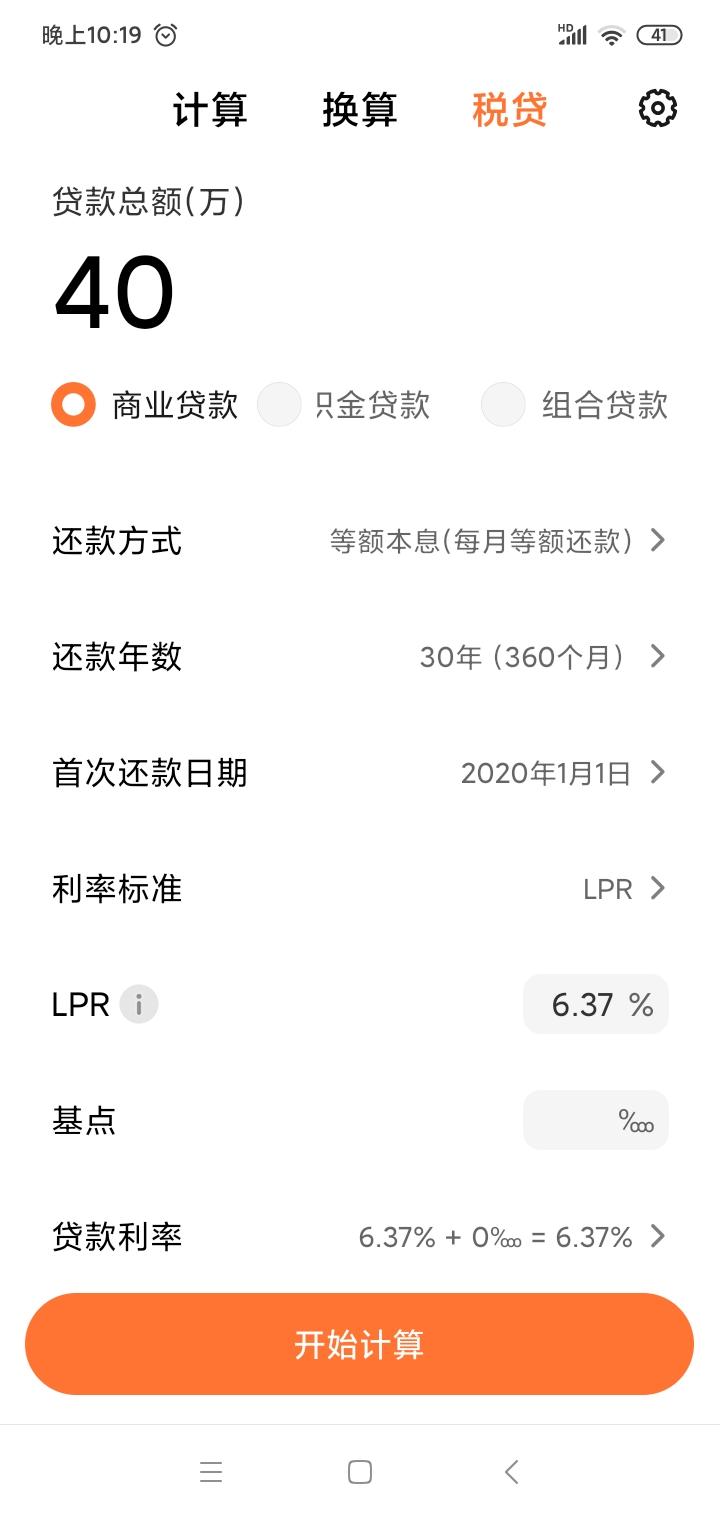
Task: Tap the 基点 input field
Action: 595,1120
